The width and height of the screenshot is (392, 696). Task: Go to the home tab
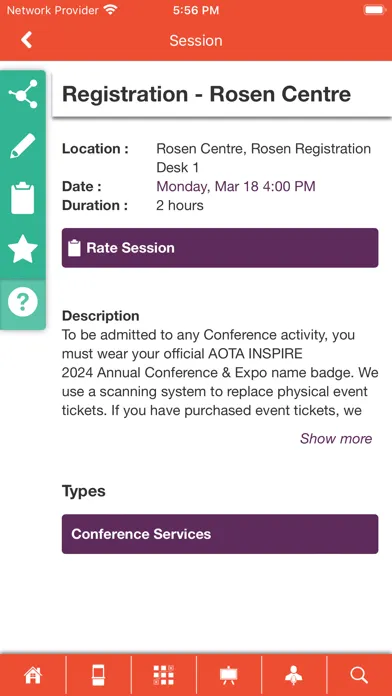(33, 676)
